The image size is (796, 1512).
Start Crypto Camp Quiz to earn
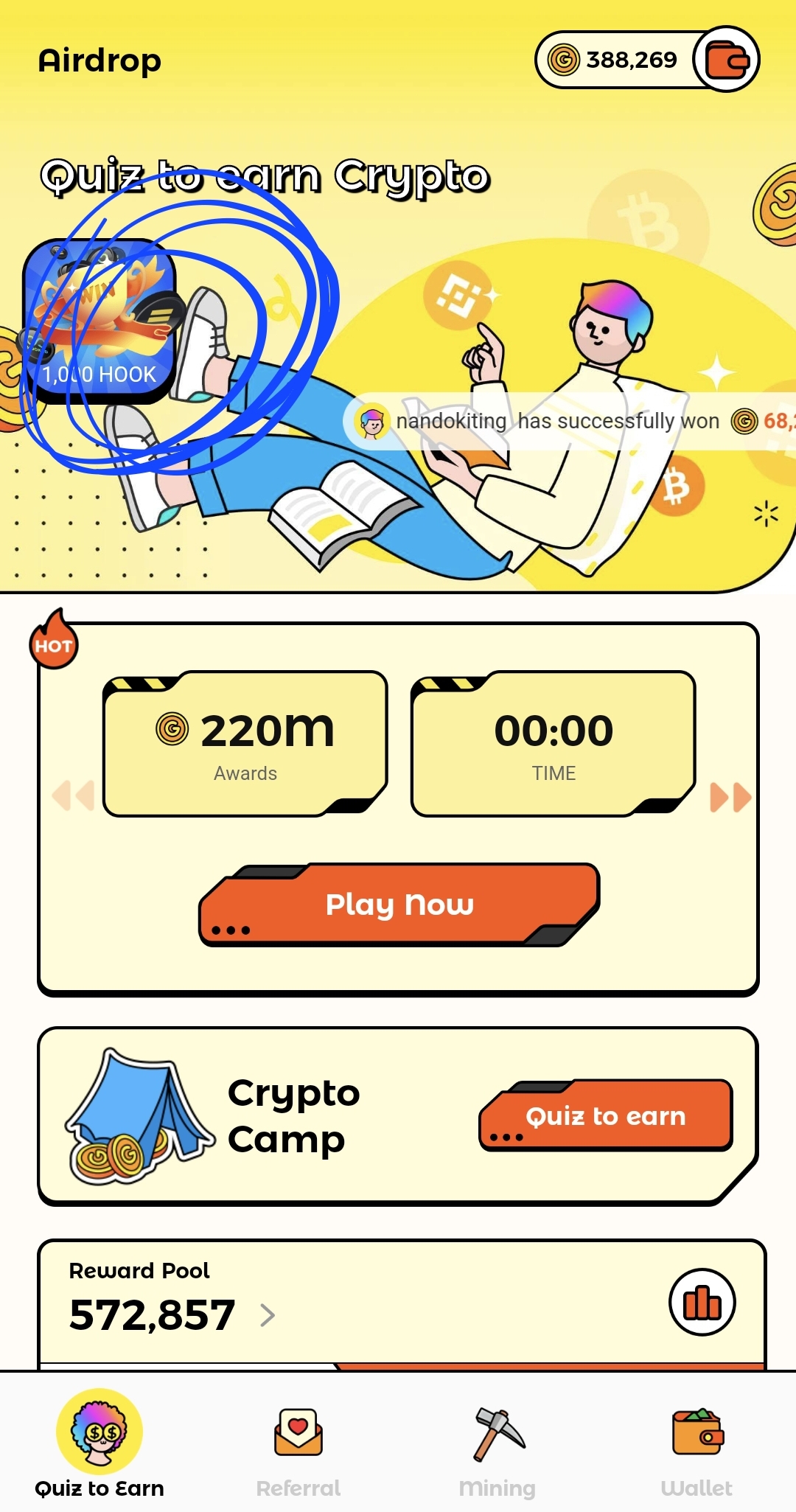(606, 1116)
